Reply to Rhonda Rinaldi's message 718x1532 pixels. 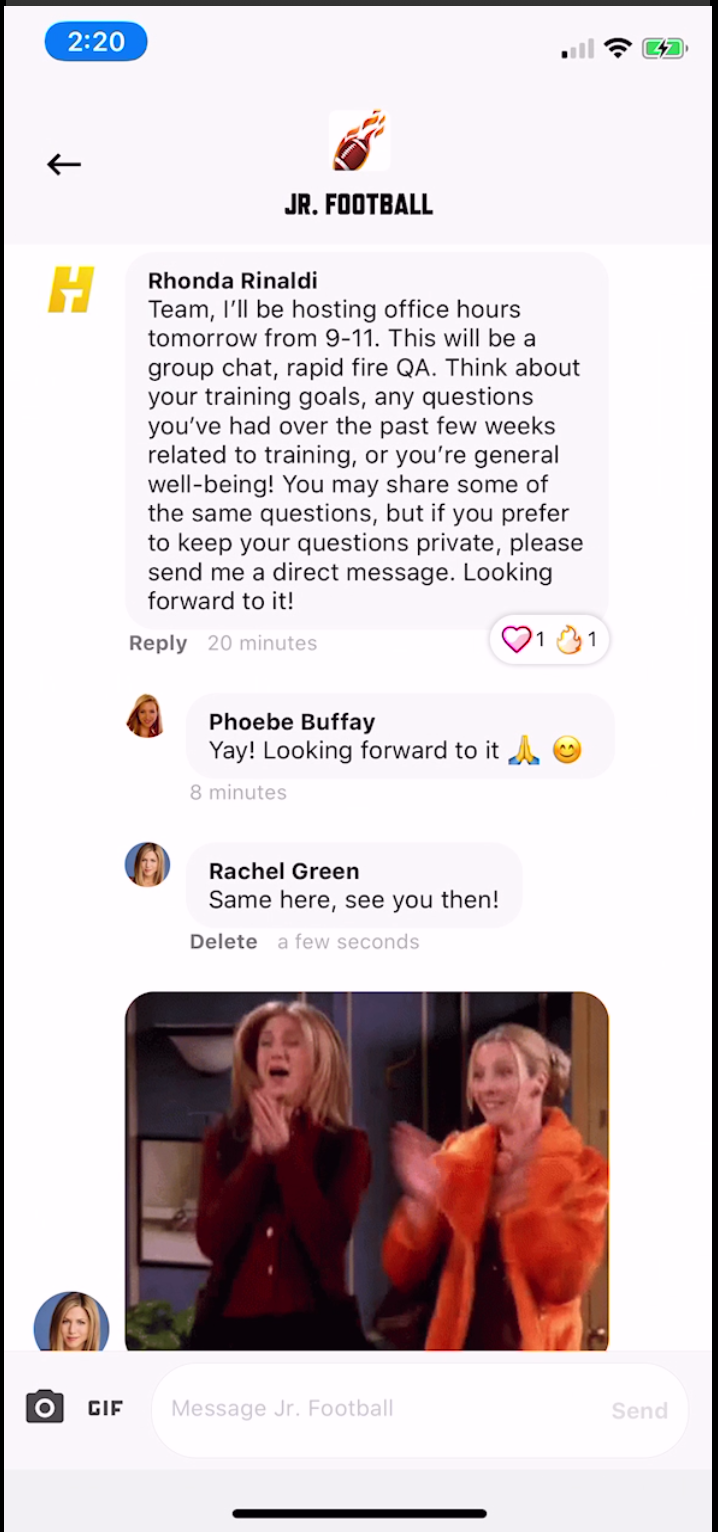pos(158,643)
